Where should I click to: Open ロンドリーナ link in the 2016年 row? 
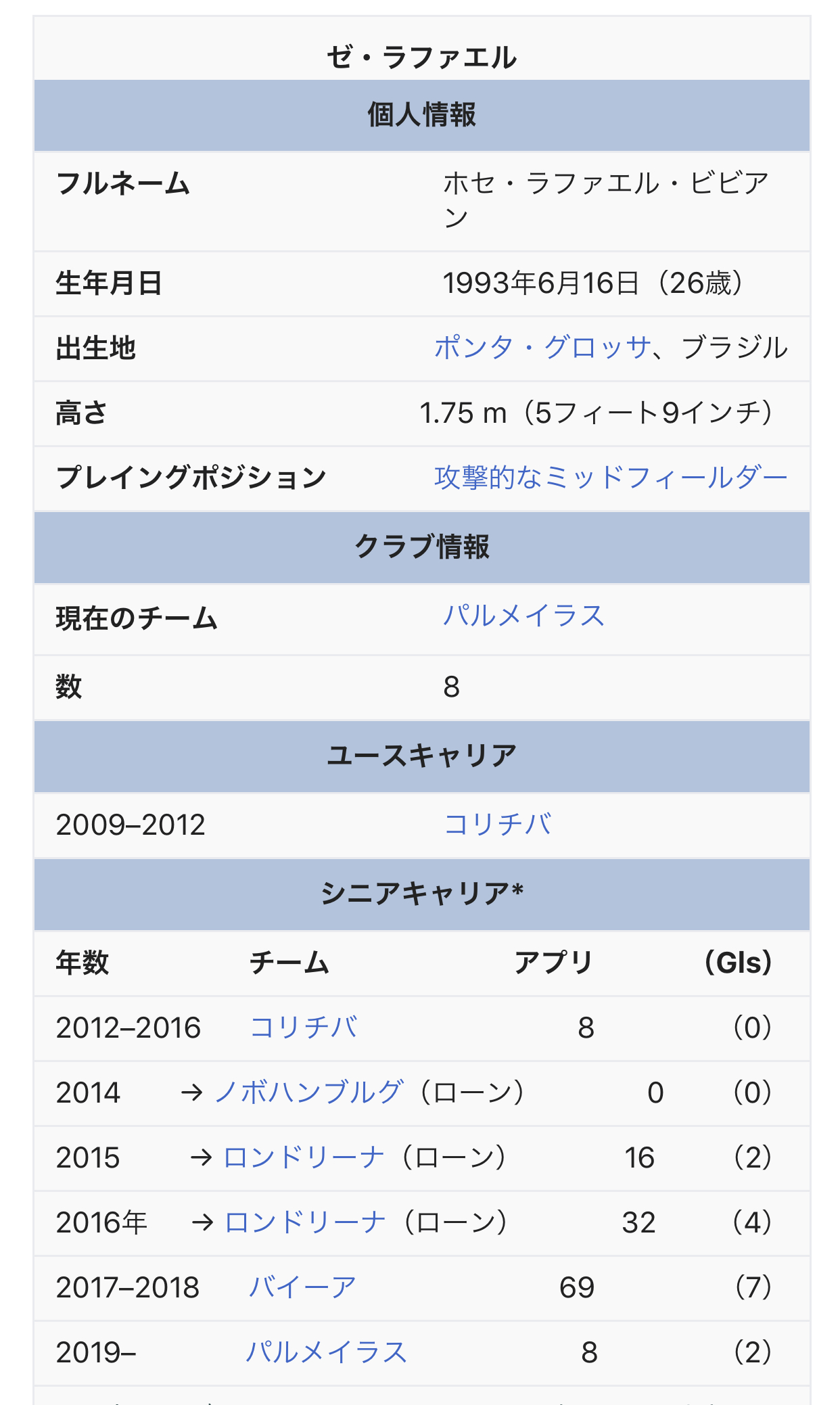pos(305,1222)
